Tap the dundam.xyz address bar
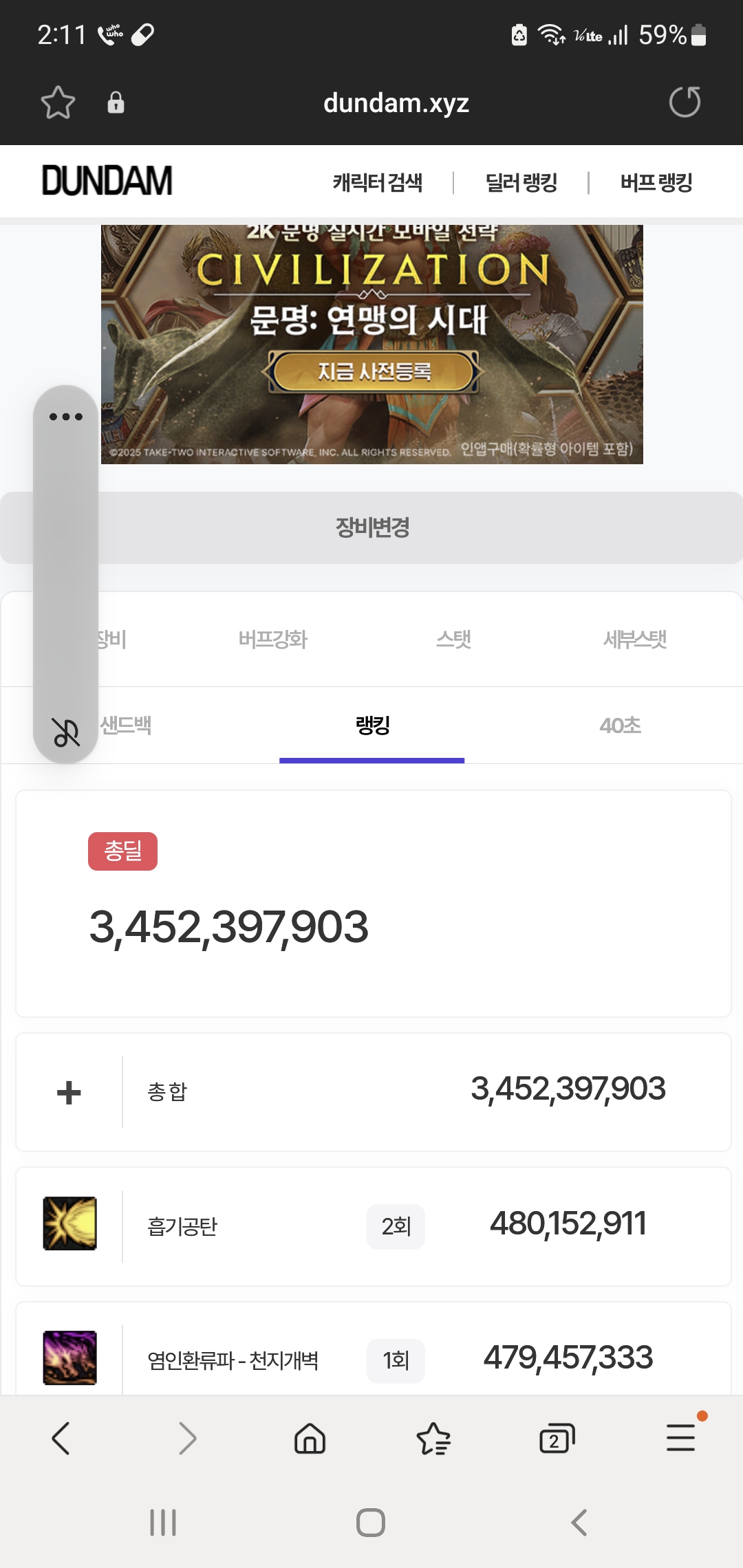Image resolution: width=743 pixels, height=1568 pixels. click(396, 103)
